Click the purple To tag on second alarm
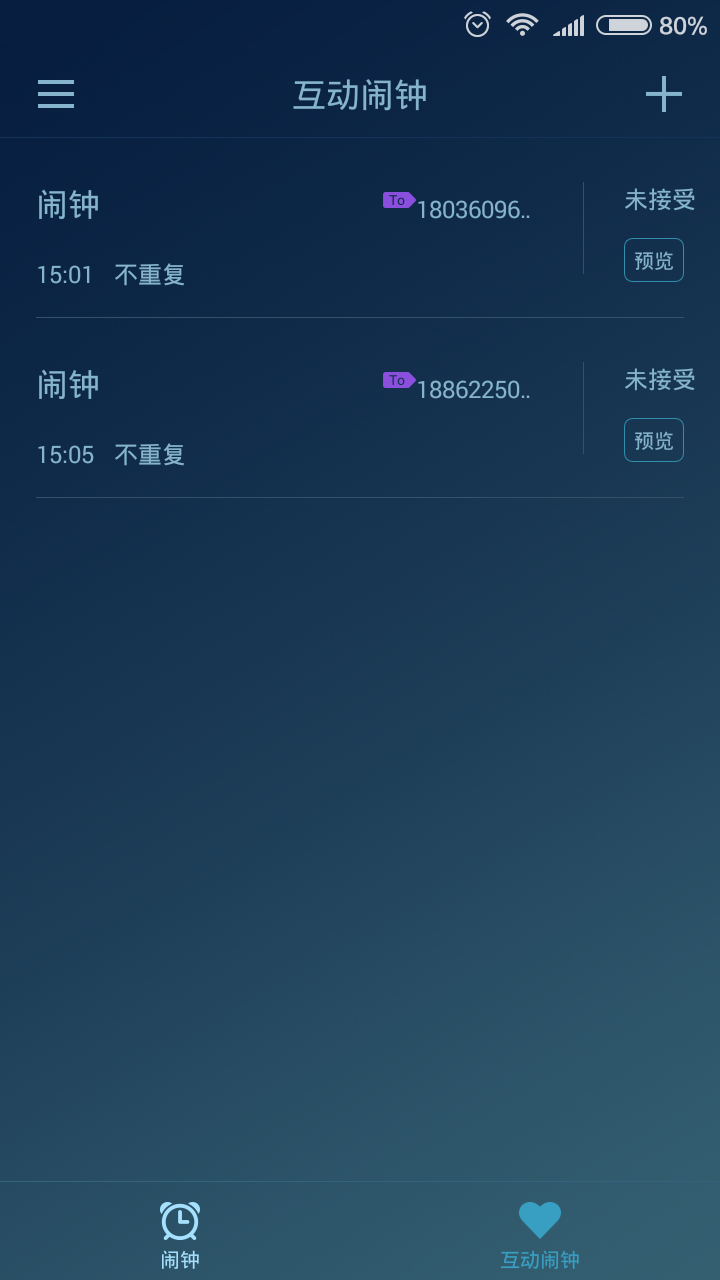This screenshot has height=1280, width=720. coord(398,380)
